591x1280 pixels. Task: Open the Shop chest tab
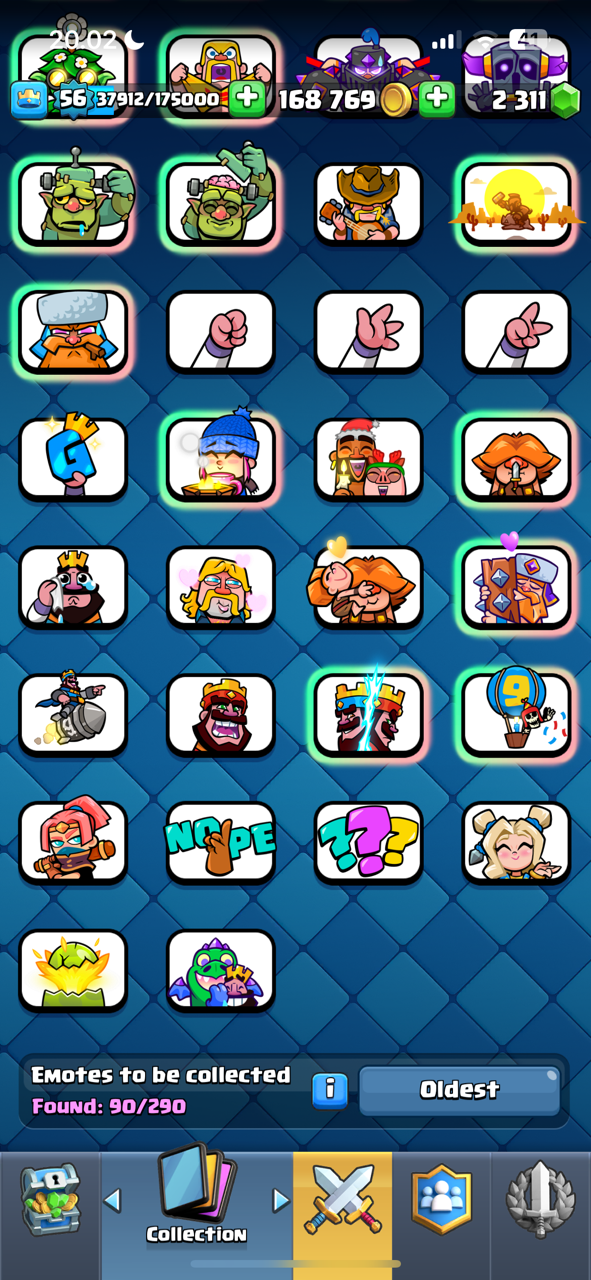(x=50, y=1201)
